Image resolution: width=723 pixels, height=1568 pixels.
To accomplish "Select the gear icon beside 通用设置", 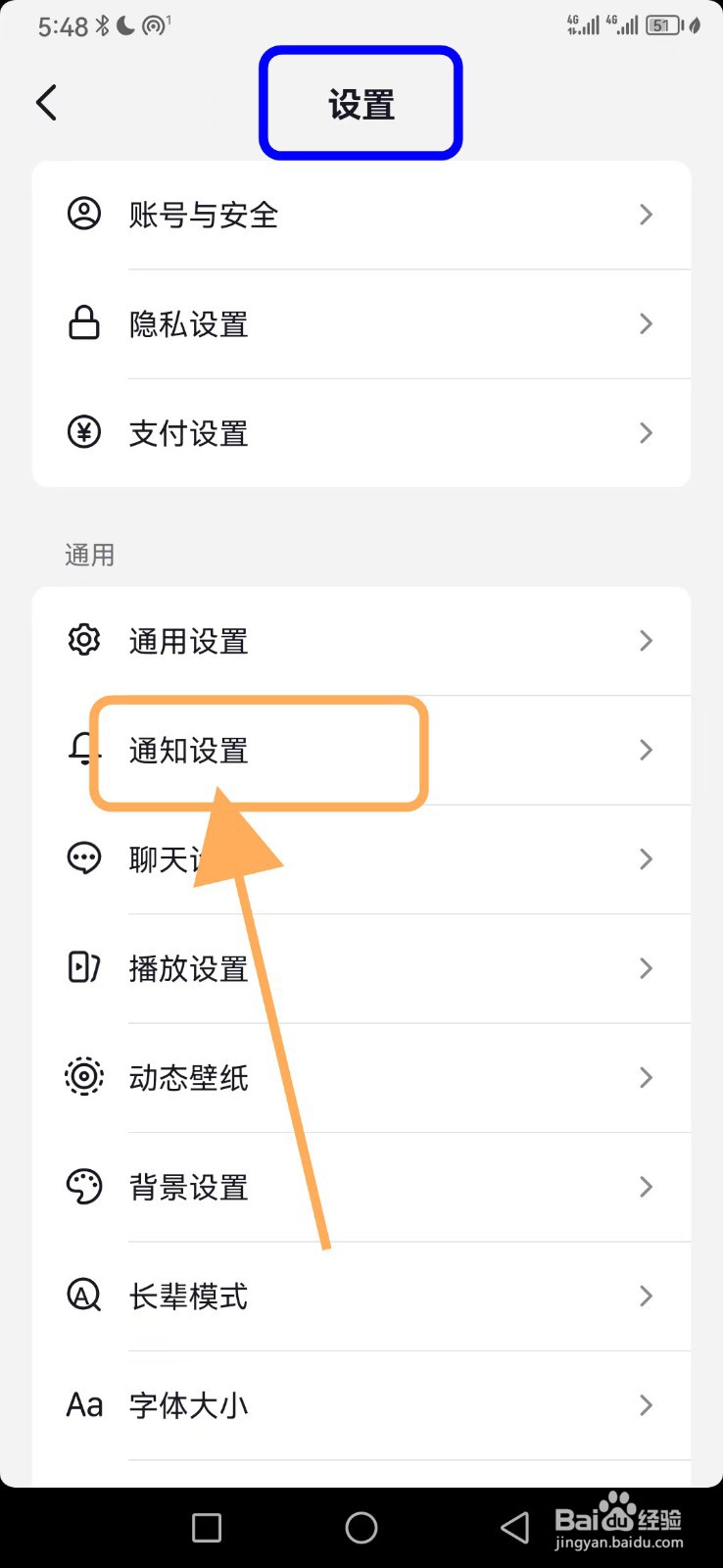I will coord(83,640).
